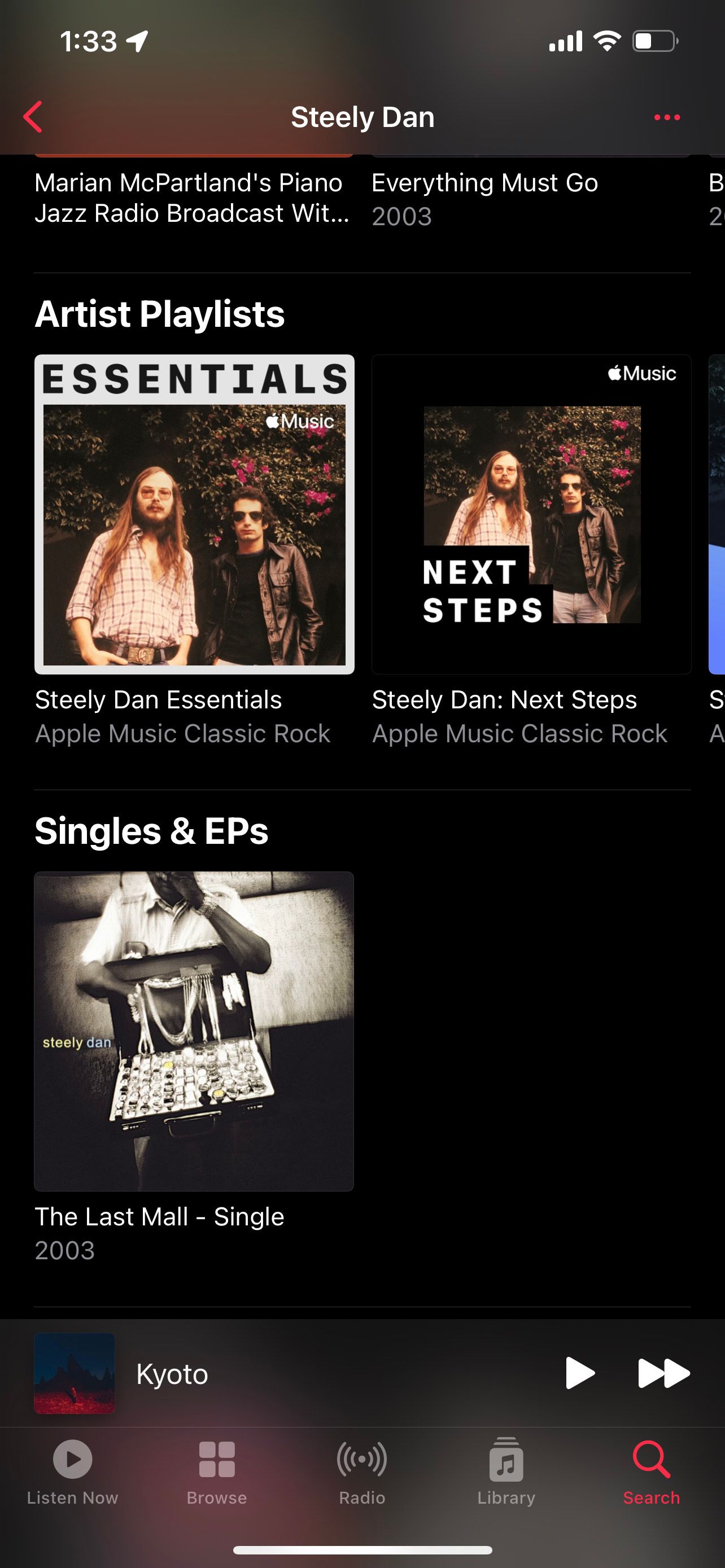The image size is (725, 1568).
Task: Open The Last Mall single
Action: pyautogui.click(x=194, y=1031)
